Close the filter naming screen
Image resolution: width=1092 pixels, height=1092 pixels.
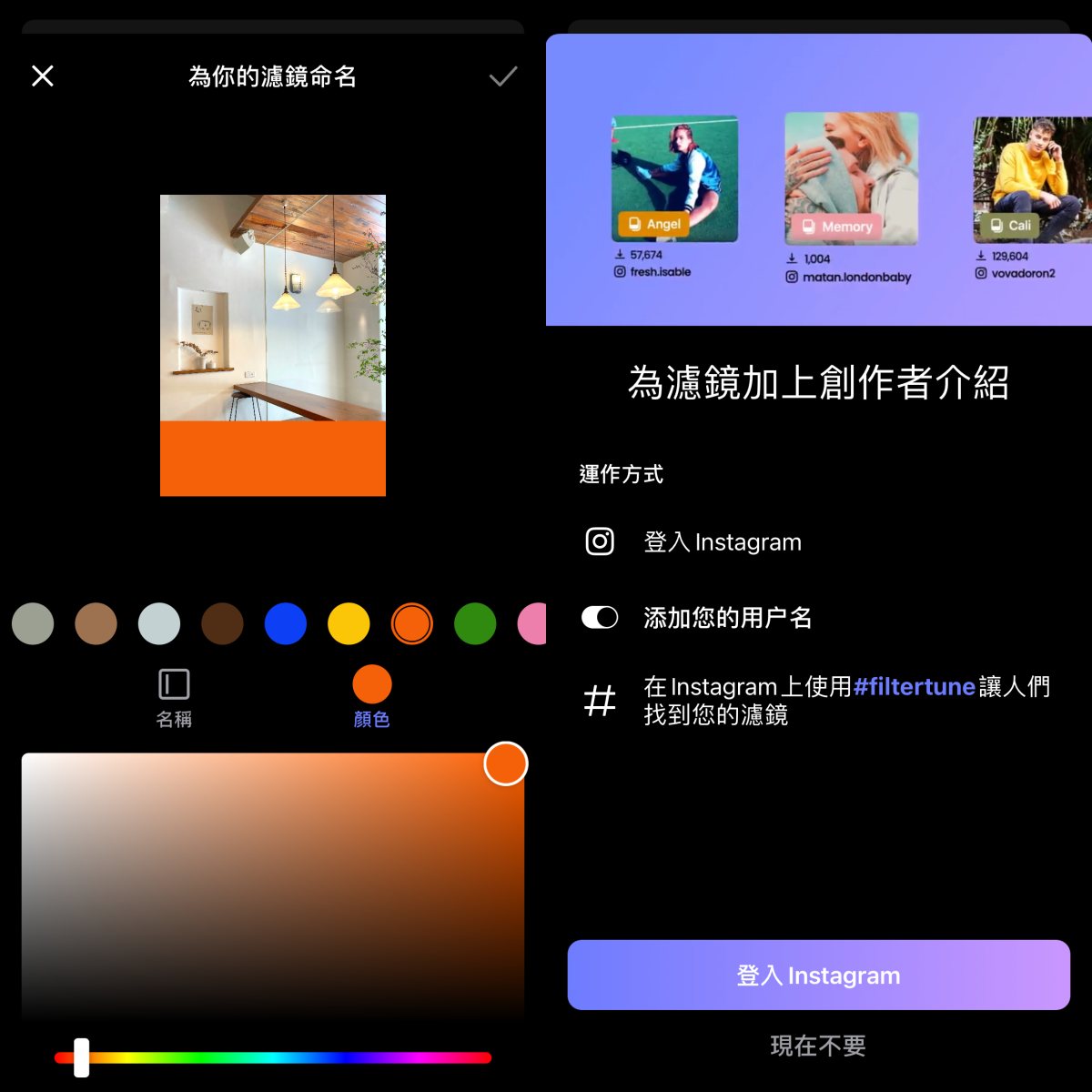pyautogui.click(x=43, y=76)
